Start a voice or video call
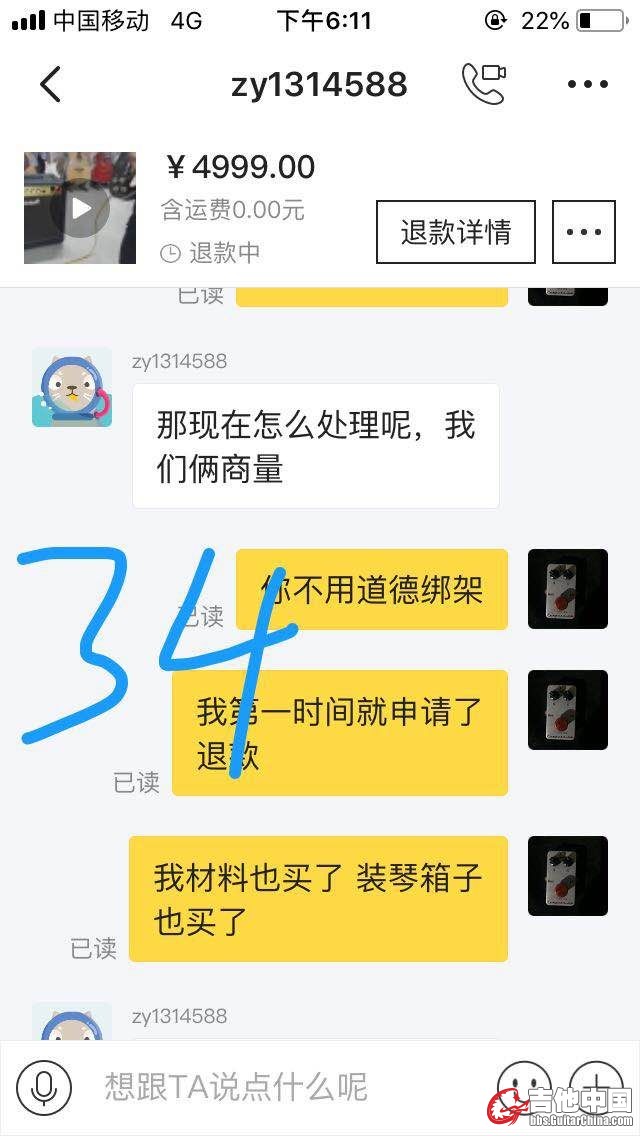 (x=483, y=84)
